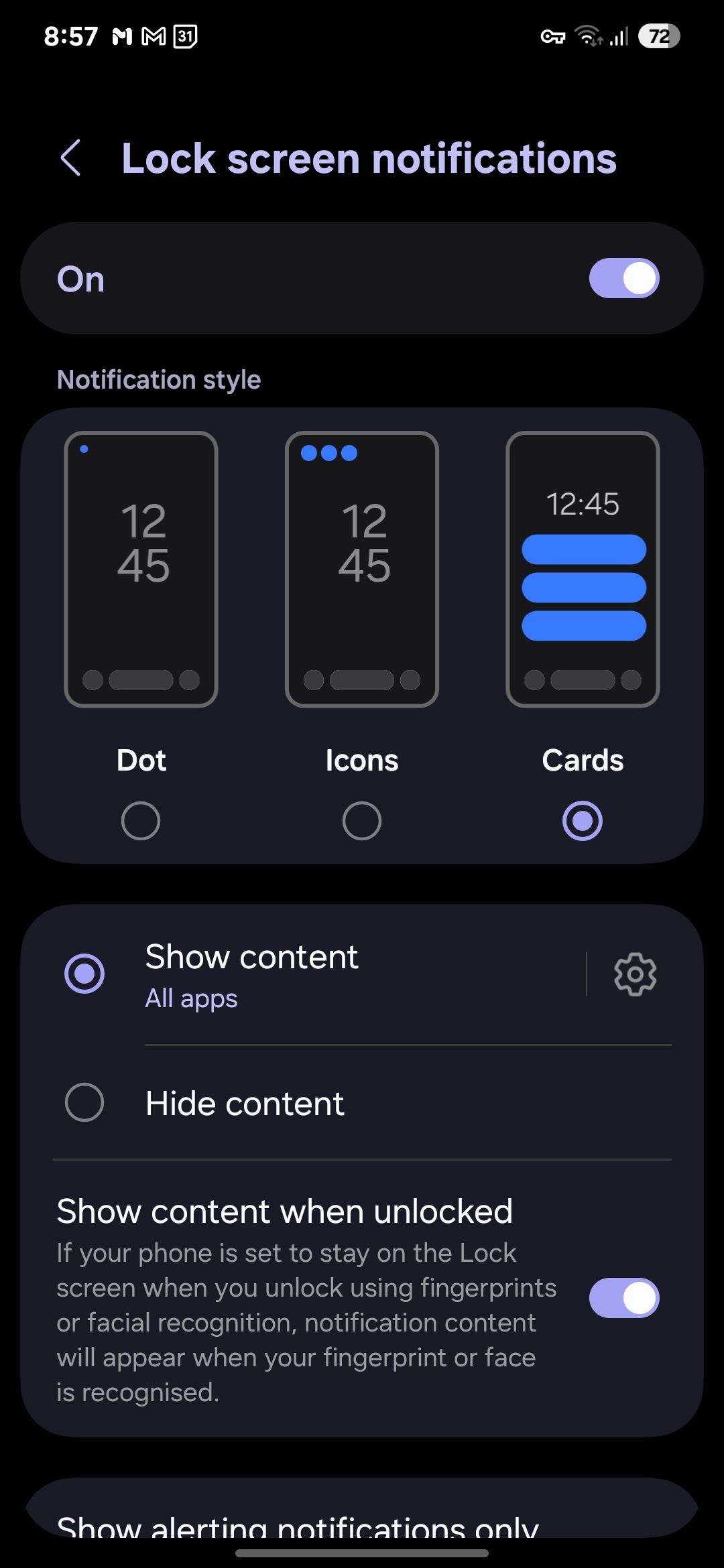The image size is (724, 1568).
Task: Click the Calendar notification icon
Action: pos(184,38)
